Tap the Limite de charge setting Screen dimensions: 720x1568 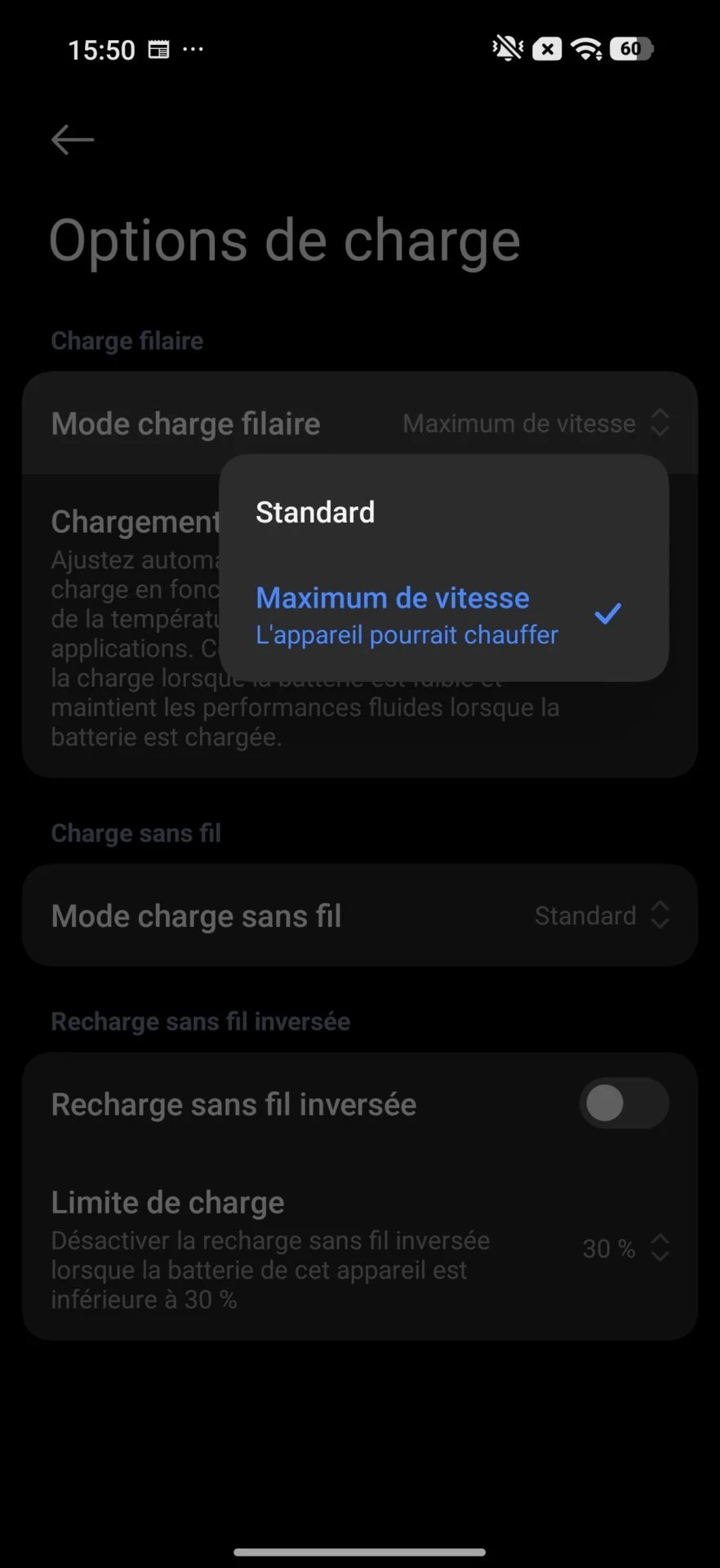[x=167, y=1201]
